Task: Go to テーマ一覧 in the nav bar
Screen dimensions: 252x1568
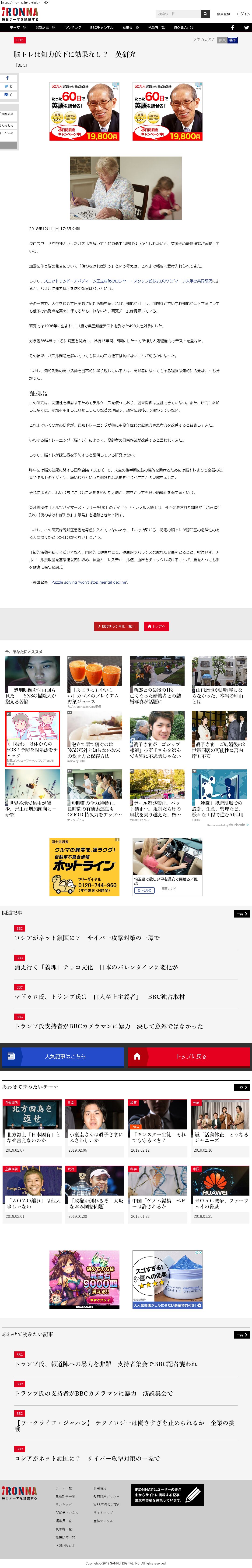Action: [x=17, y=27]
